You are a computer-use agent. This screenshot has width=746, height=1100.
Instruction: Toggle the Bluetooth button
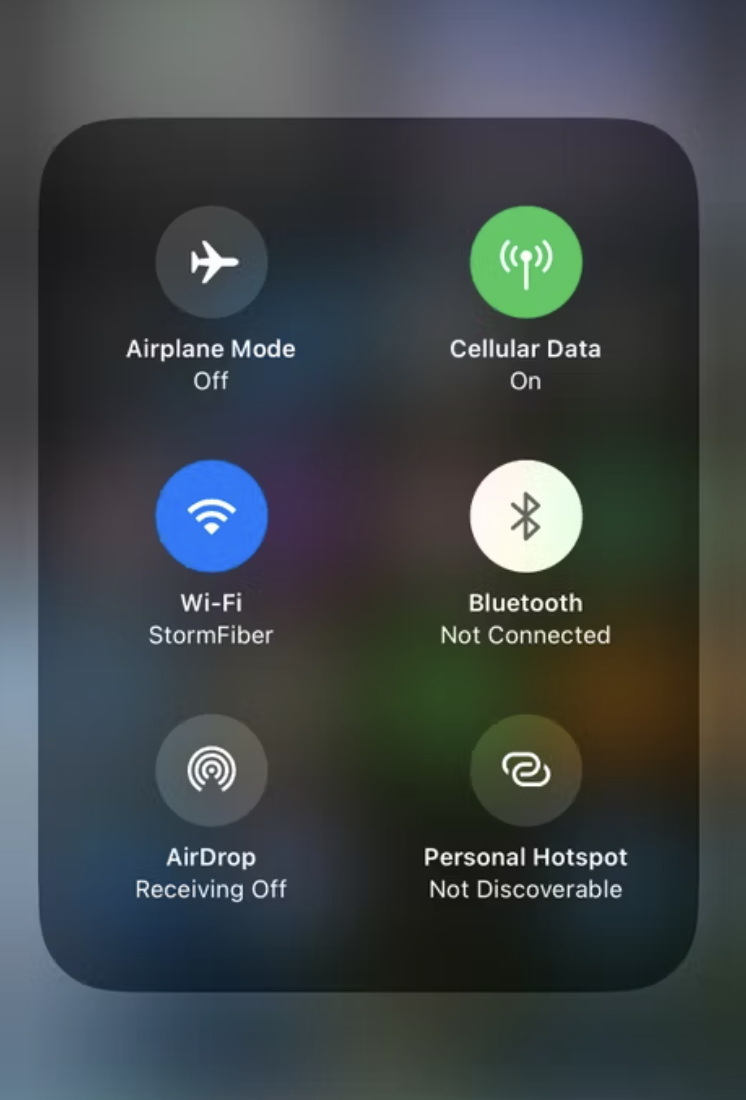[526, 516]
